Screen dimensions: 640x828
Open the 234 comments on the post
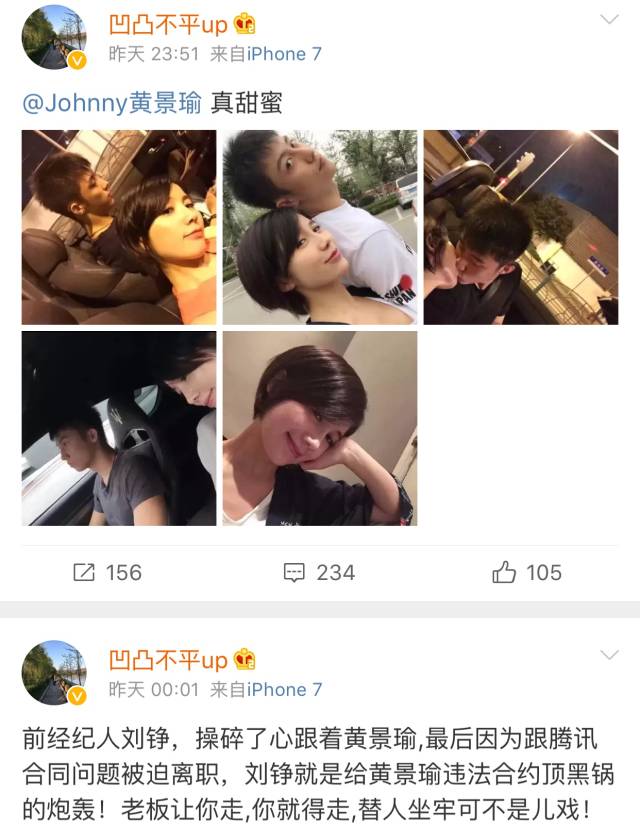[x=319, y=572]
